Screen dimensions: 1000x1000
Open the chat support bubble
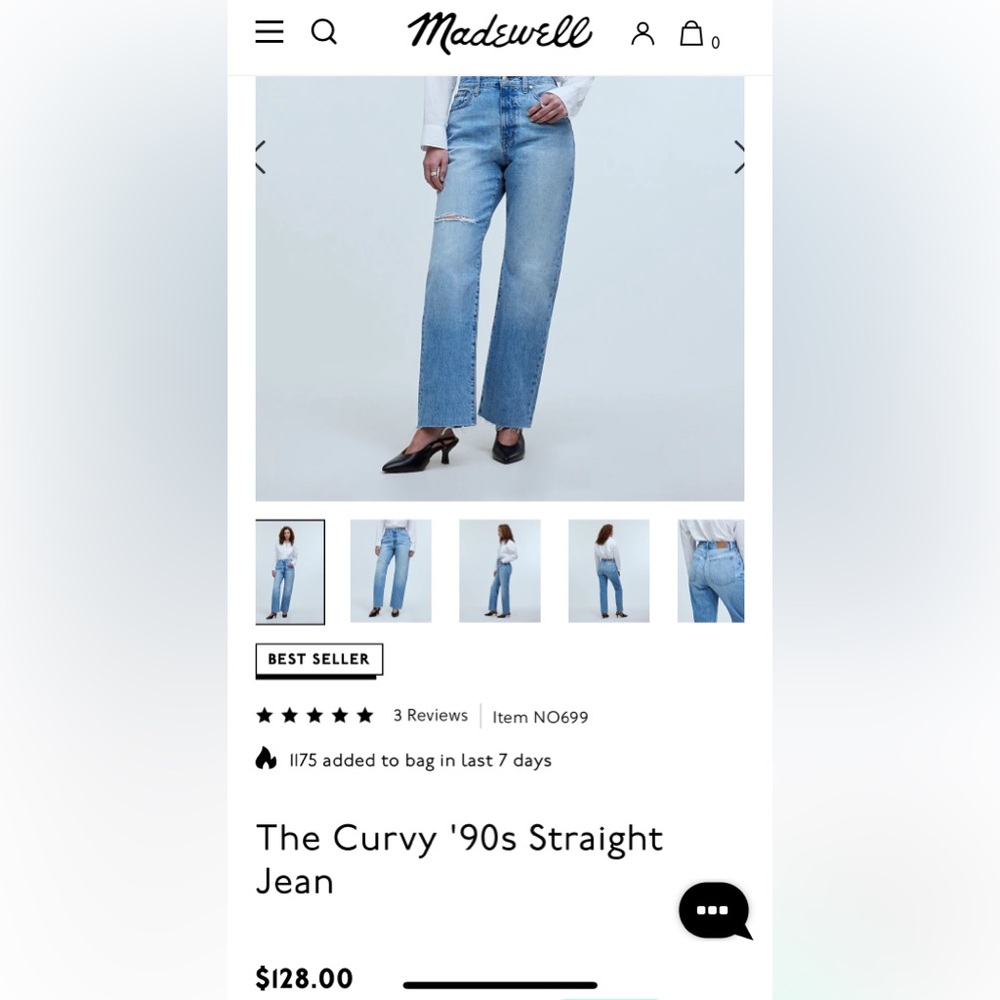point(713,910)
